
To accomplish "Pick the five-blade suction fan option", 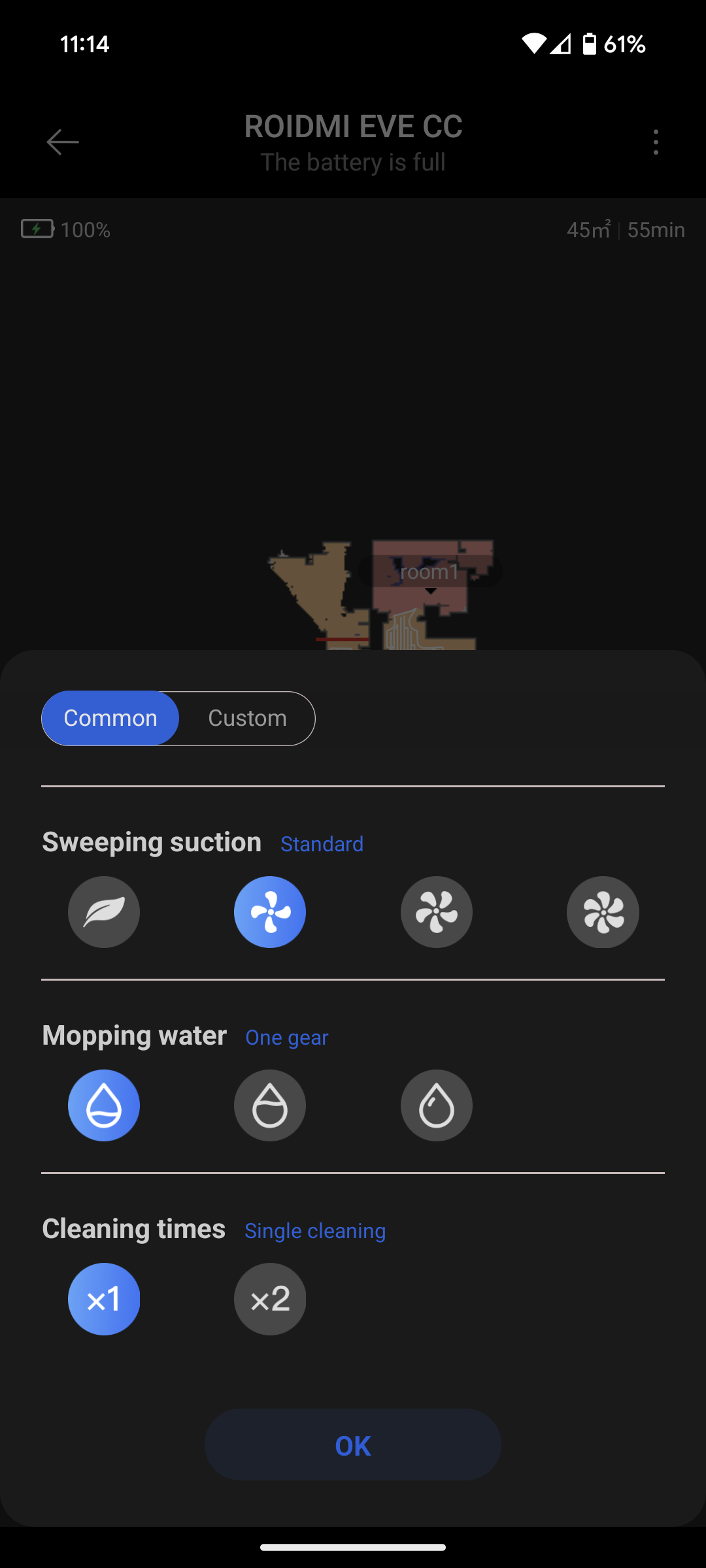I will click(437, 912).
